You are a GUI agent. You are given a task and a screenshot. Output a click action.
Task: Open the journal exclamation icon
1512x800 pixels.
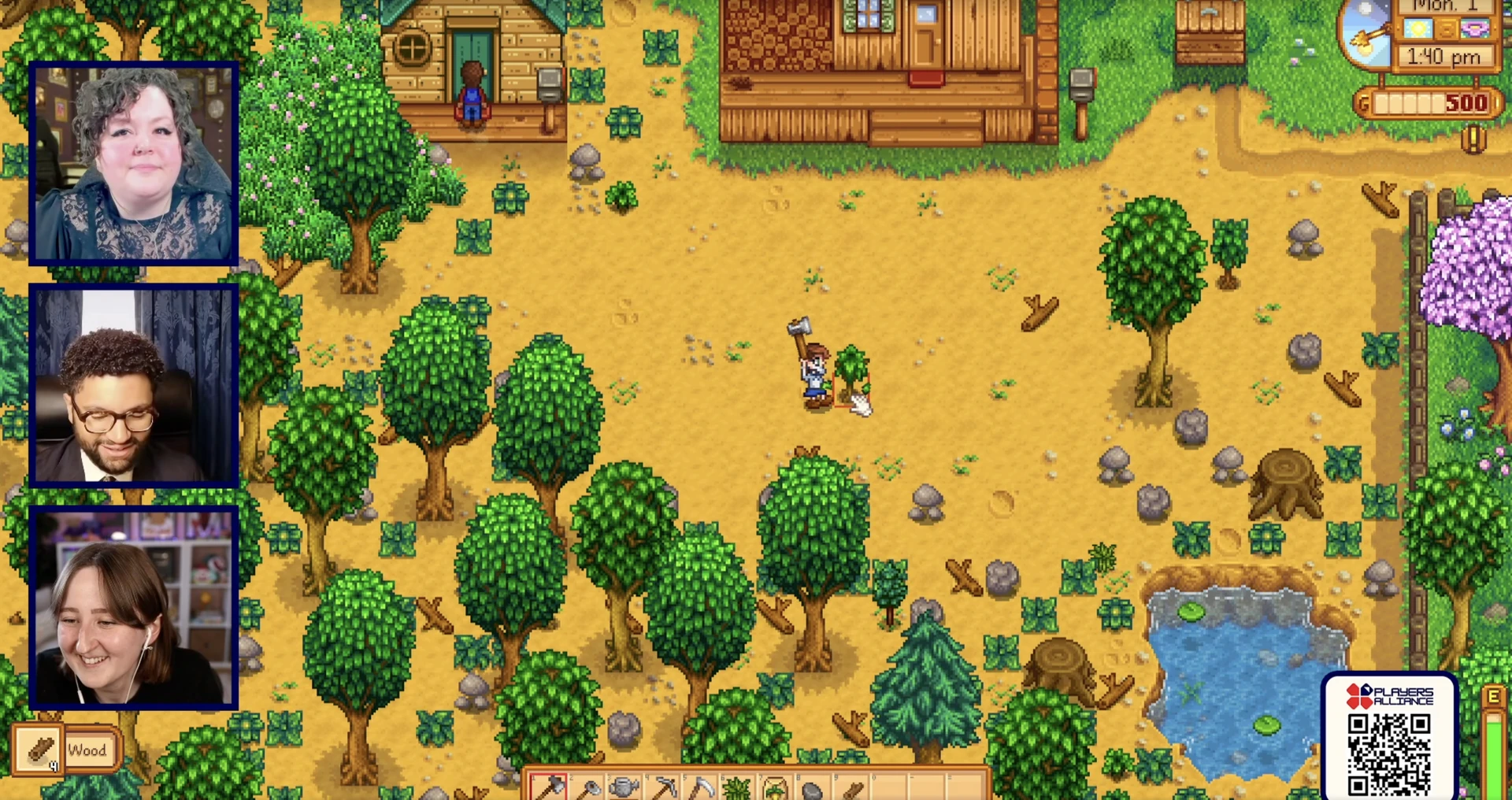coord(1473,140)
